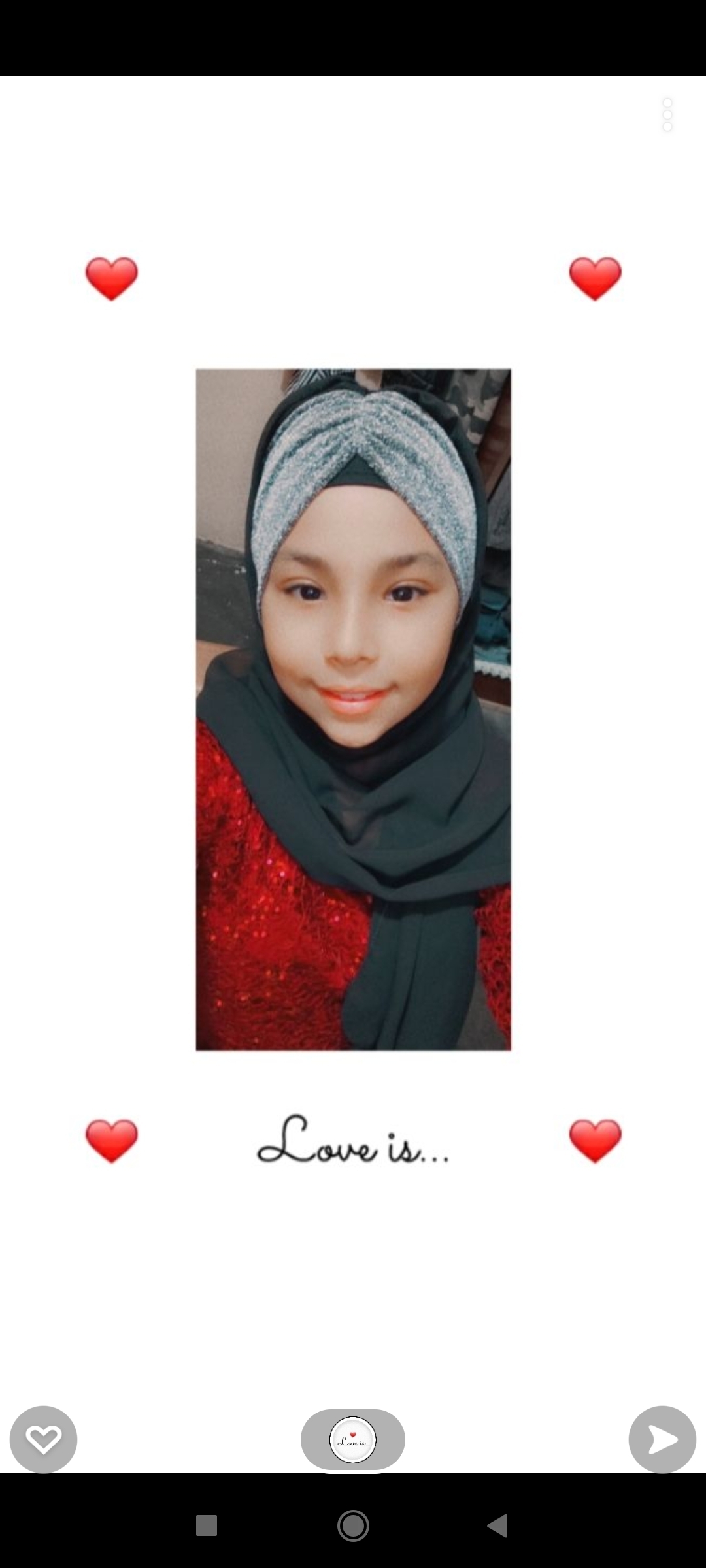Go back with the system back button
The height and width of the screenshot is (1568, 706).
(498, 1526)
